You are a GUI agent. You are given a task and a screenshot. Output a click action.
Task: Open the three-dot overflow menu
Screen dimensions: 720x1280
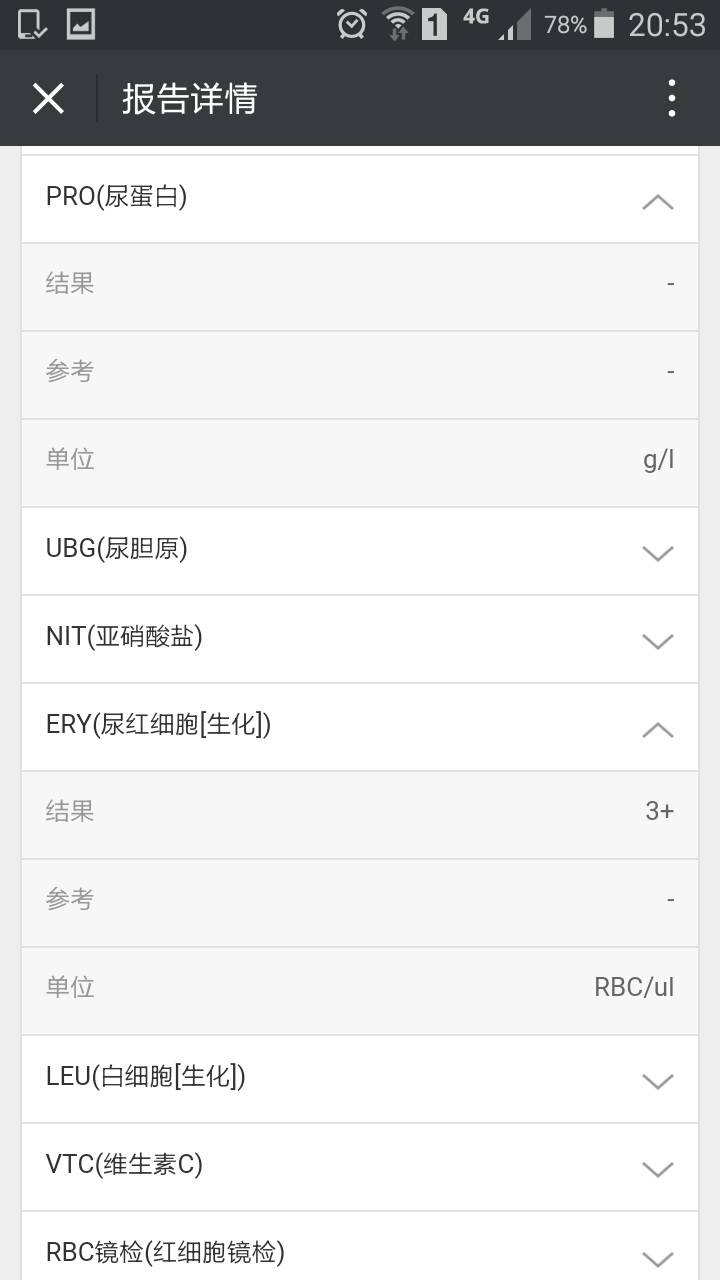pyautogui.click(x=671, y=99)
